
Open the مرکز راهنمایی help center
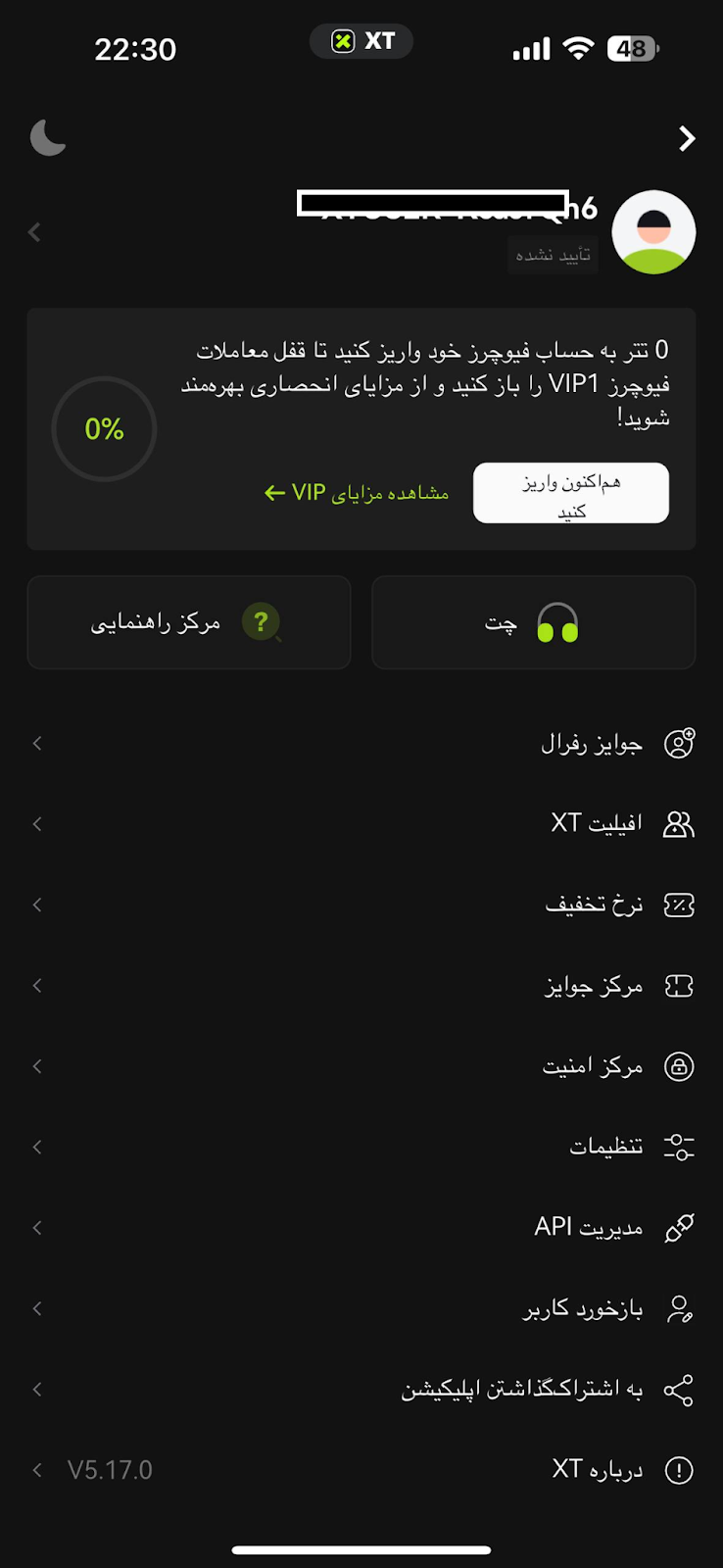tap(189, 623)
